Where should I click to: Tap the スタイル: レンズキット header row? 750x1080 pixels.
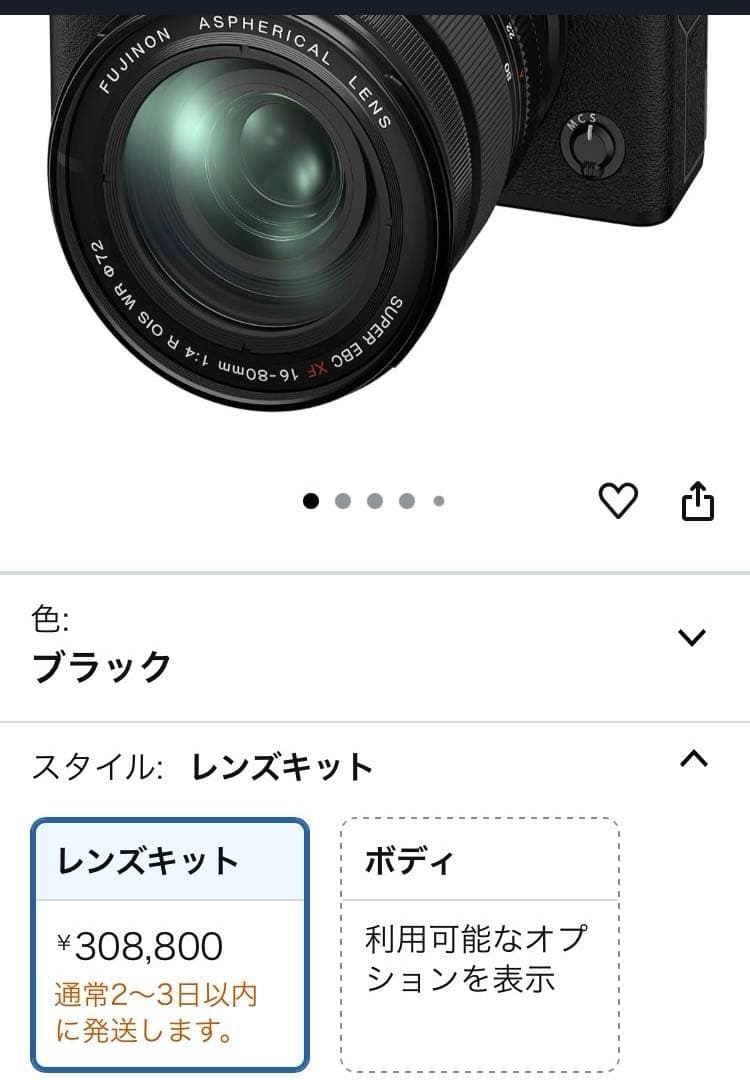(375, 765)
